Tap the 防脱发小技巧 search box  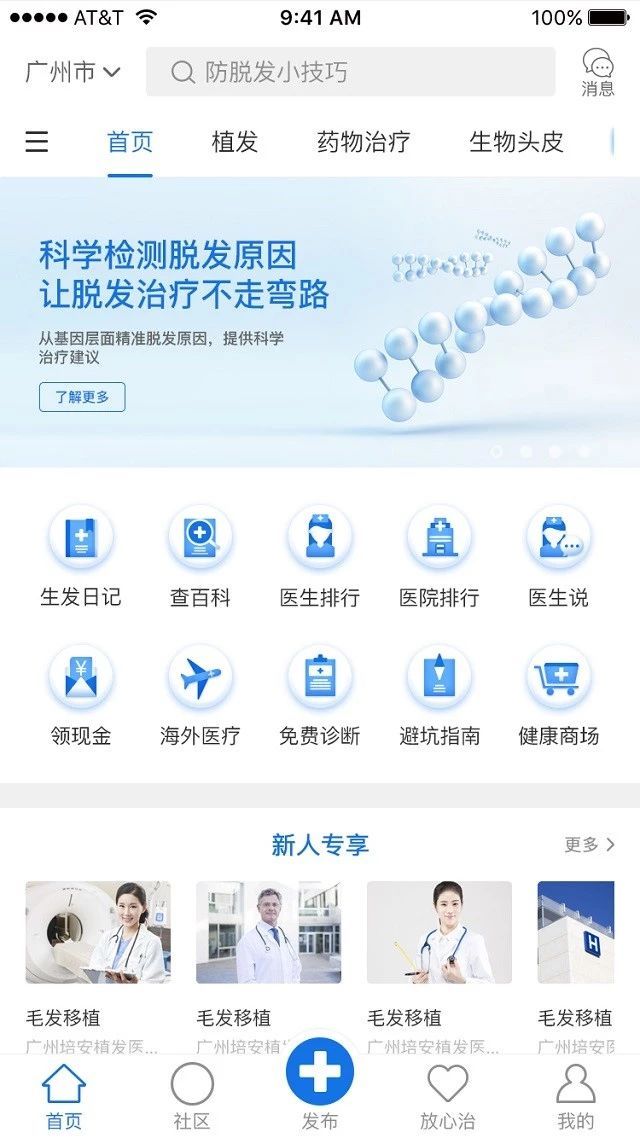(x=350, y=72)
